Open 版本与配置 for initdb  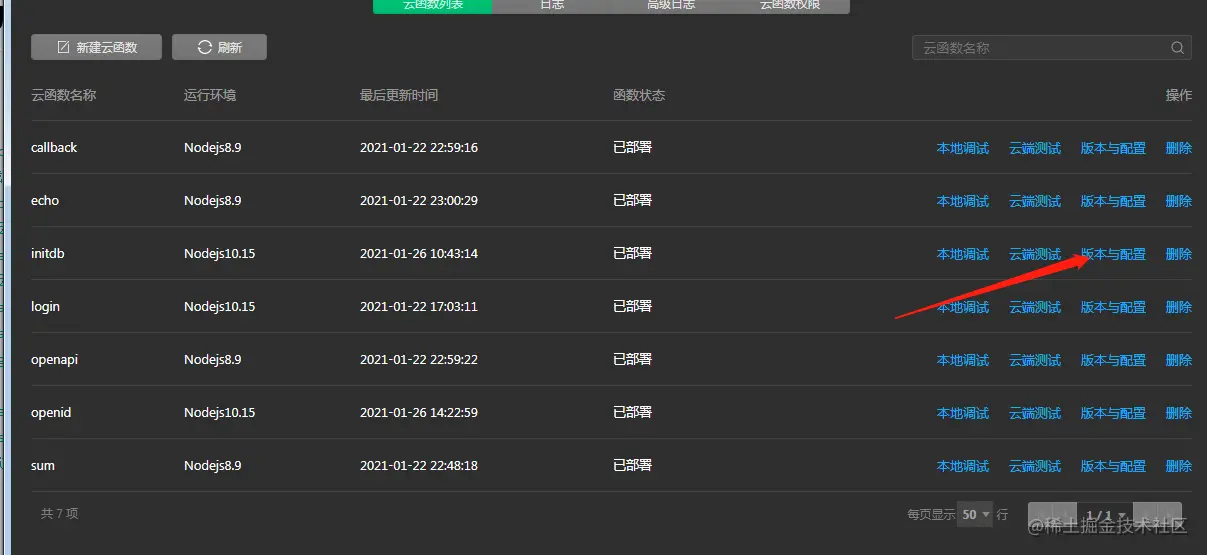(1113, 254)
